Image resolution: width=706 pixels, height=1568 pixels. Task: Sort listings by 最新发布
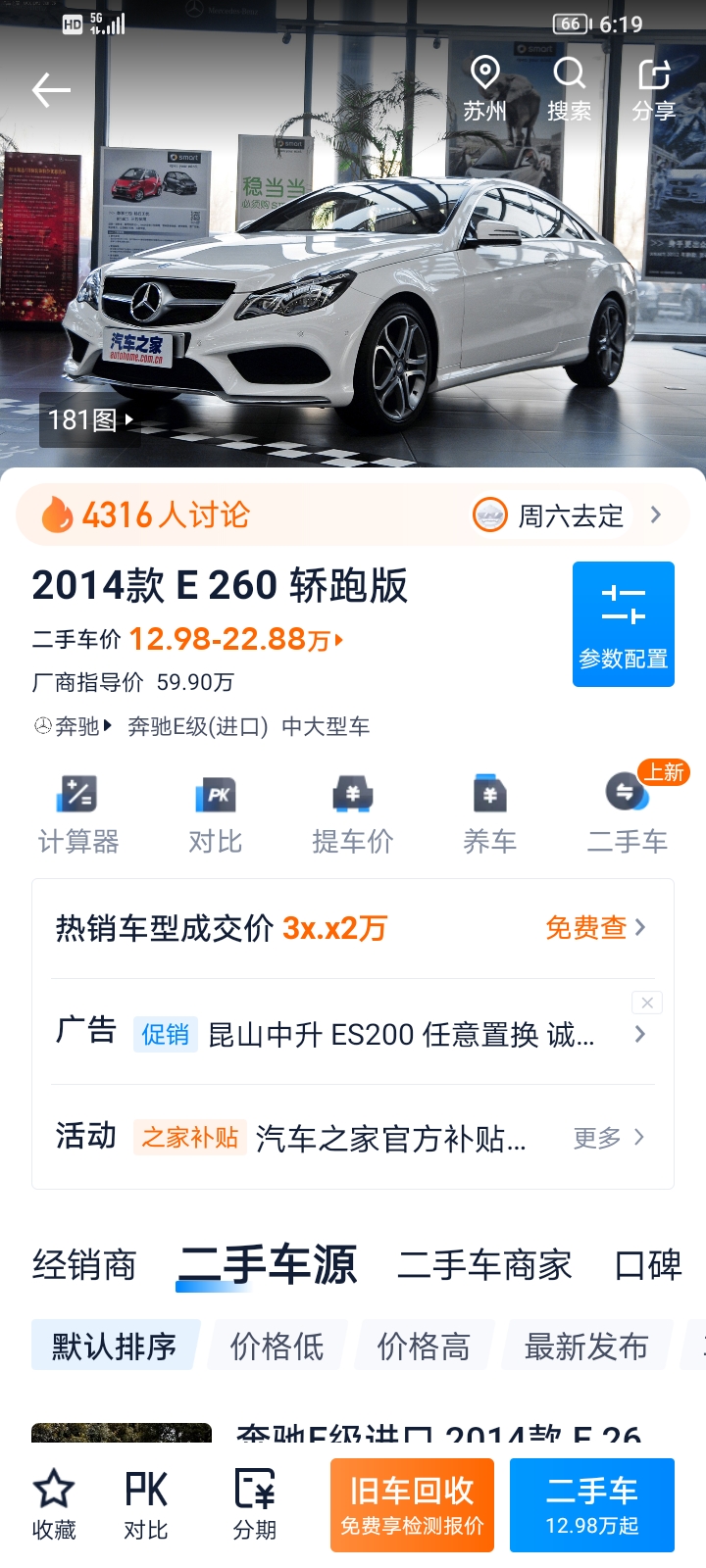tap(586, 1346)
